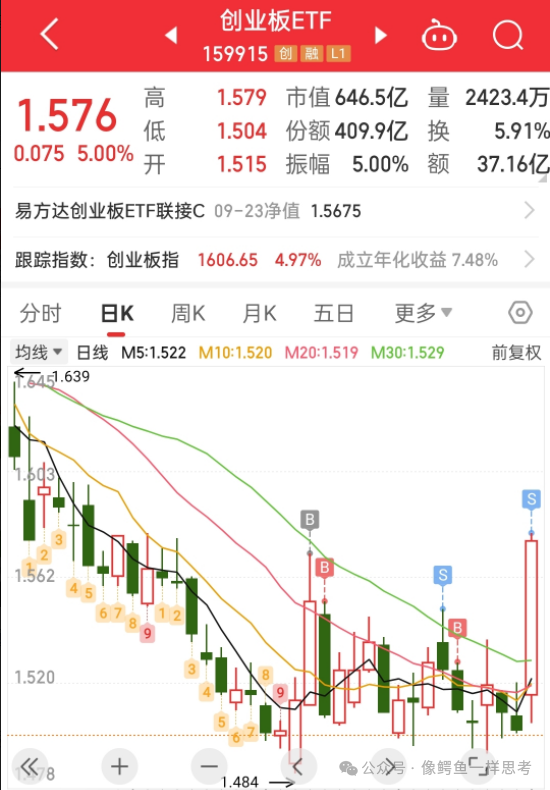Switch to the previous stock with left triangle

tap(172, 35)
